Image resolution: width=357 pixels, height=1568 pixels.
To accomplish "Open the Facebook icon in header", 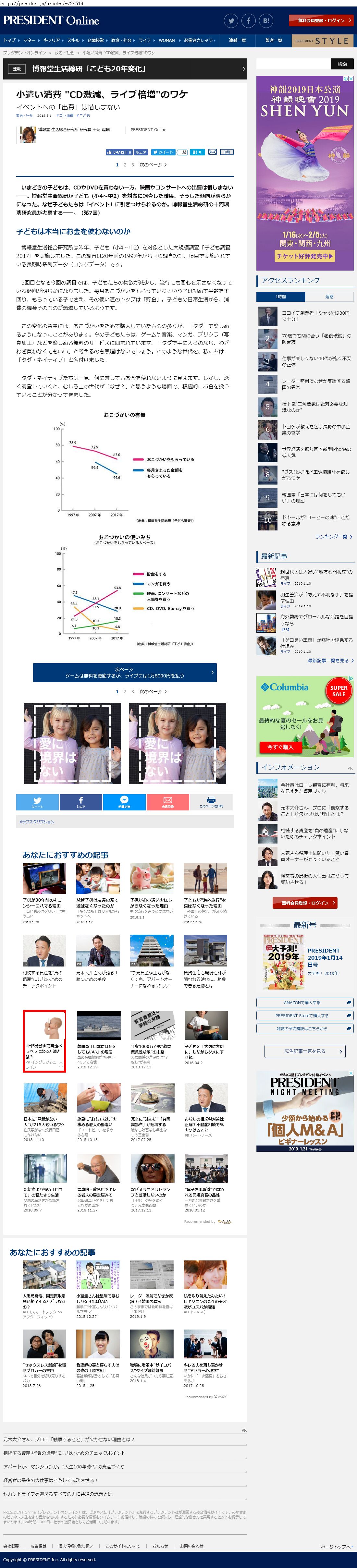I will click(249, 21).
